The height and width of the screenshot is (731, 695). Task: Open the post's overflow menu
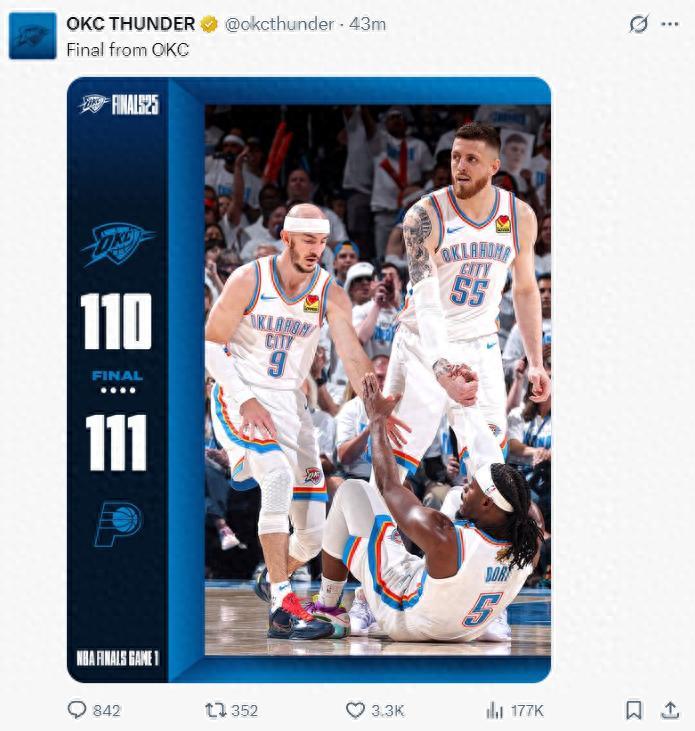point(670,24)
